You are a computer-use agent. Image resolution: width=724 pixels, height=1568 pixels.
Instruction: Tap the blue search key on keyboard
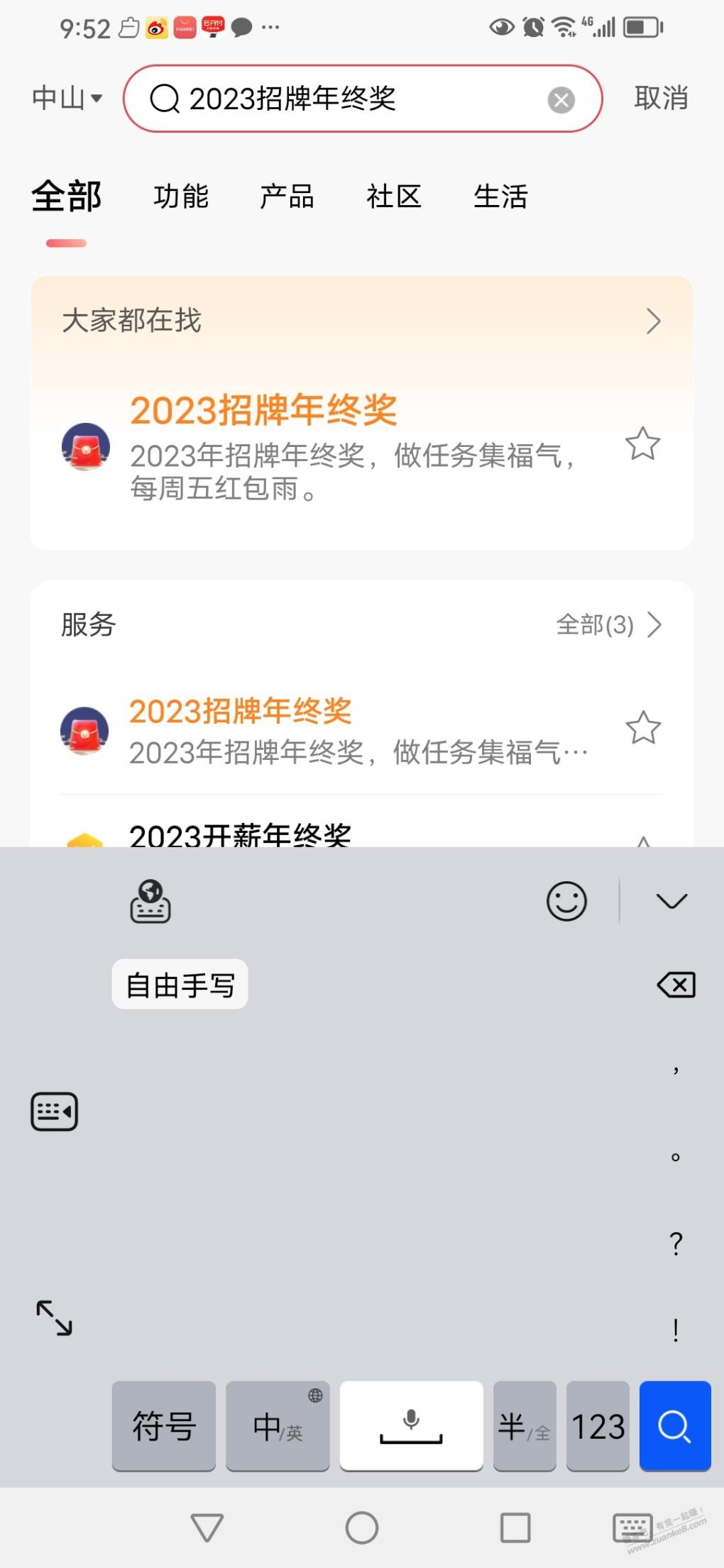[x=675, y=1426]
